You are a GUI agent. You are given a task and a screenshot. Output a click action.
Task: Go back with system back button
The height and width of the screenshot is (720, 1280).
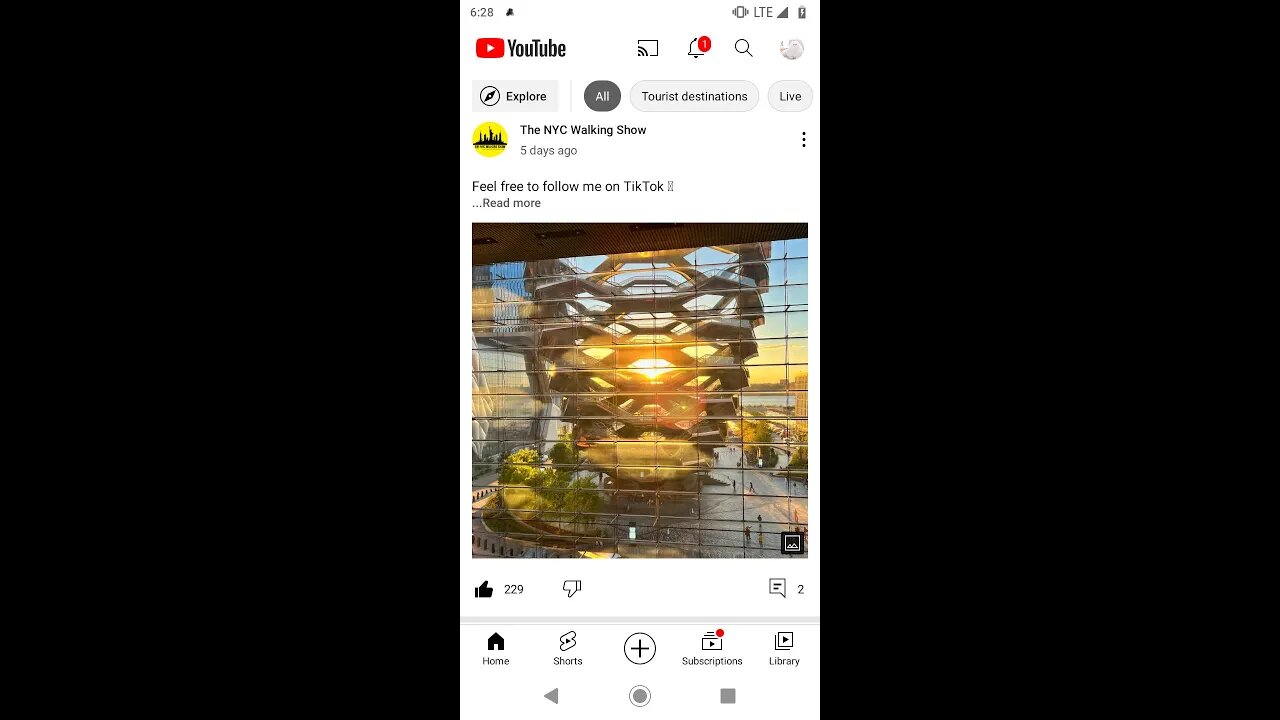(x=551, y=696)
